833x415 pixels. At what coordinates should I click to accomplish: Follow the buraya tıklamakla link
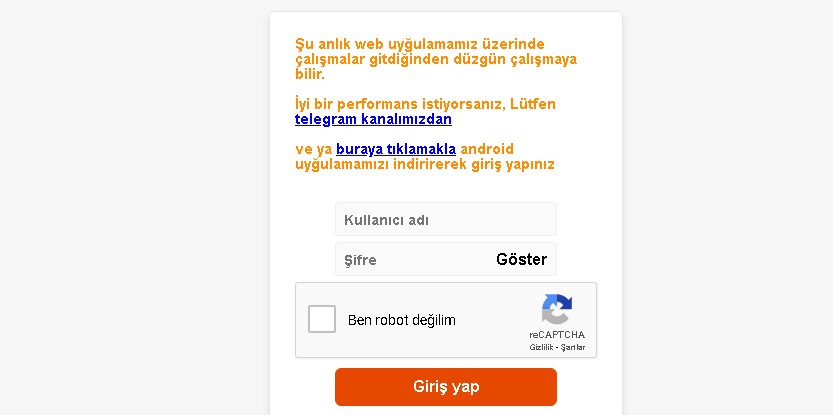point(396,149)
